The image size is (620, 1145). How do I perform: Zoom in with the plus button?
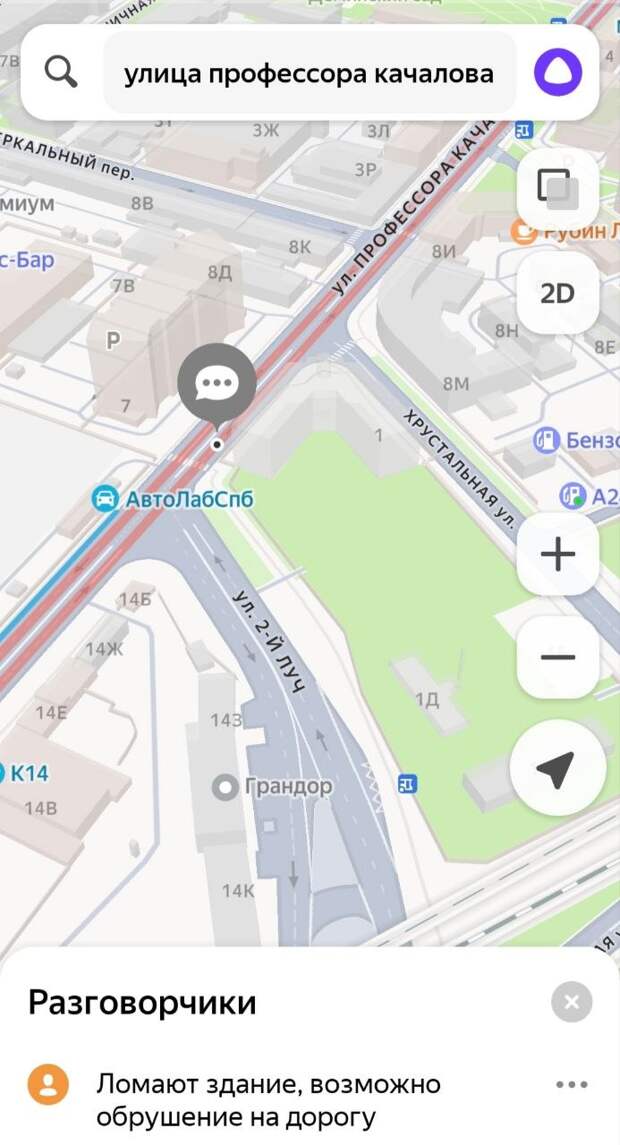[x=557, y=554]
